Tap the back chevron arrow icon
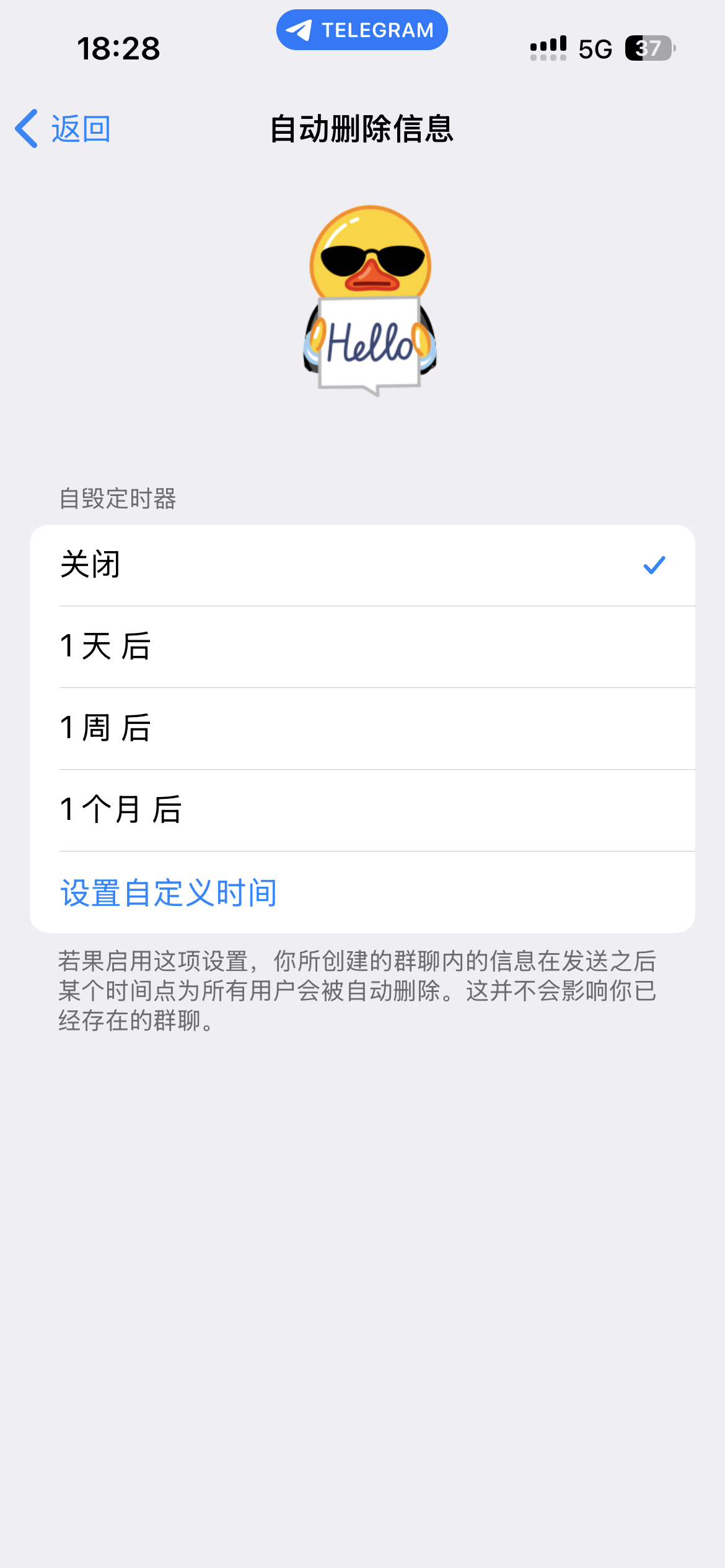This screenshot has width=725, height=1568. 26,128
